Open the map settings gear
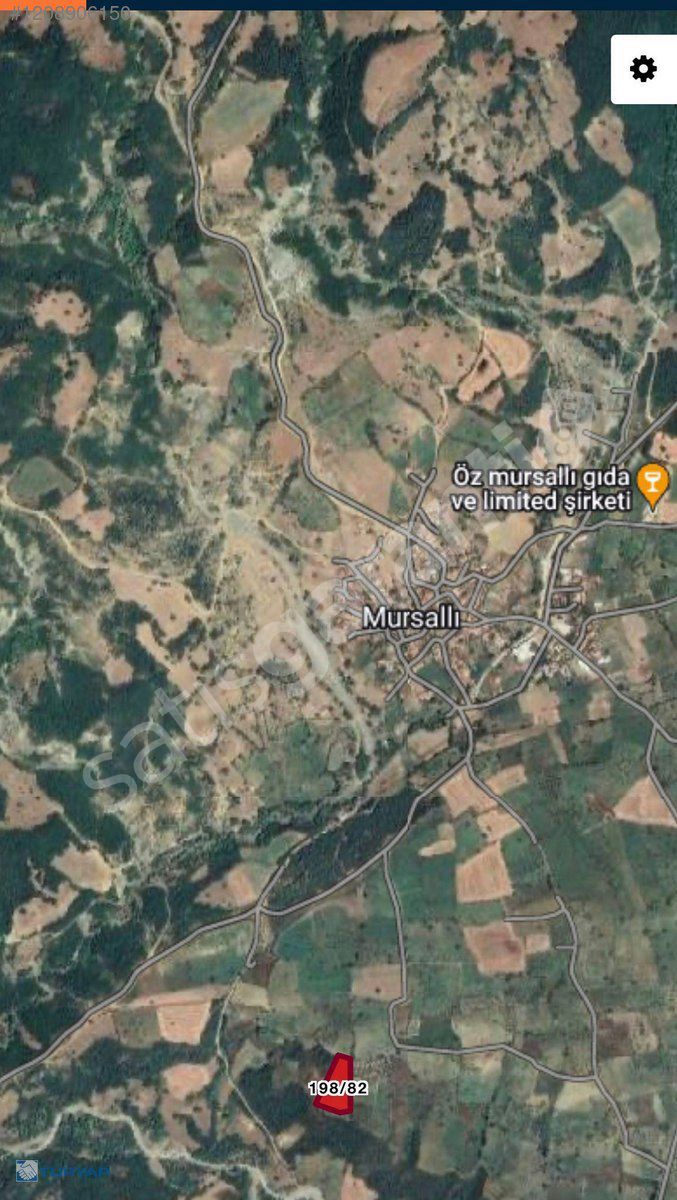677x1200 pixels. click(643, 69)
